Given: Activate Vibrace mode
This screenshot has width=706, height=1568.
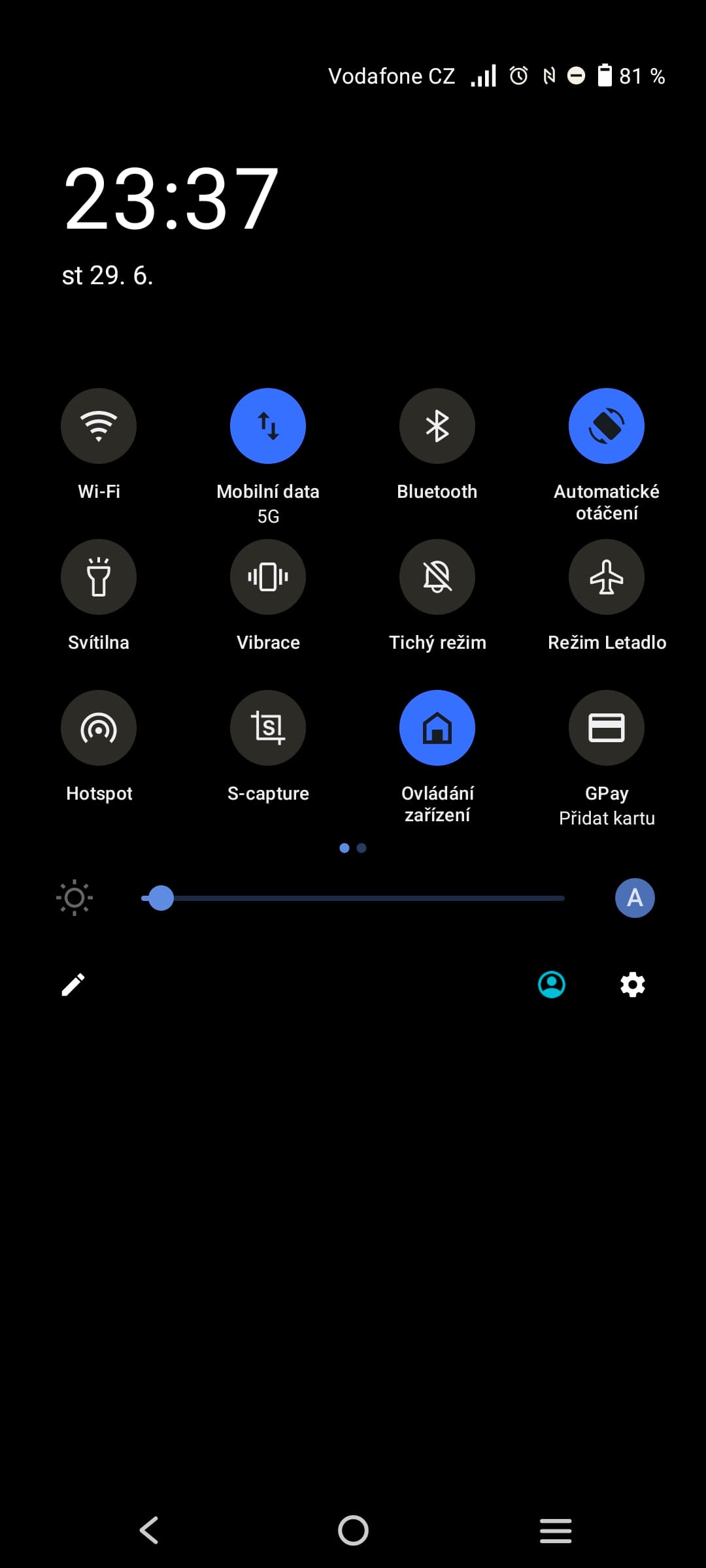Looking at the screenshot, I should [x=268, y=577].
